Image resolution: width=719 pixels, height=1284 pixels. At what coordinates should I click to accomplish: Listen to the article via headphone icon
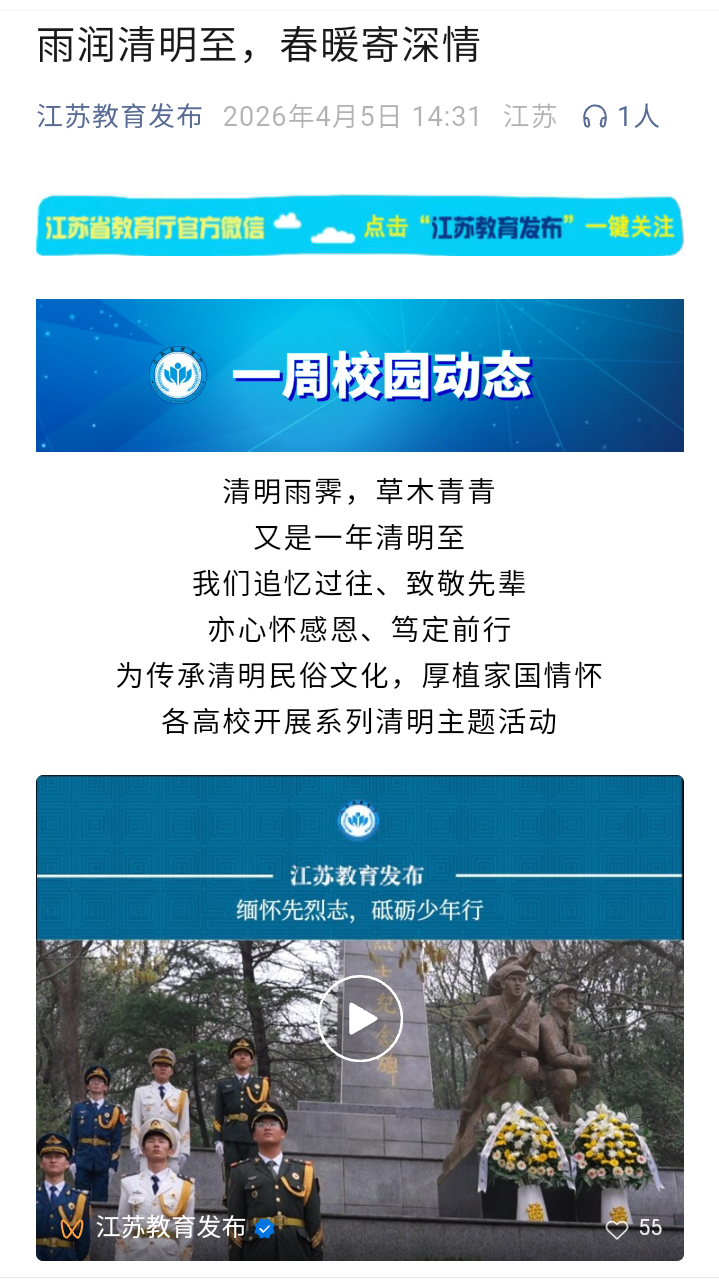(596, 117)
